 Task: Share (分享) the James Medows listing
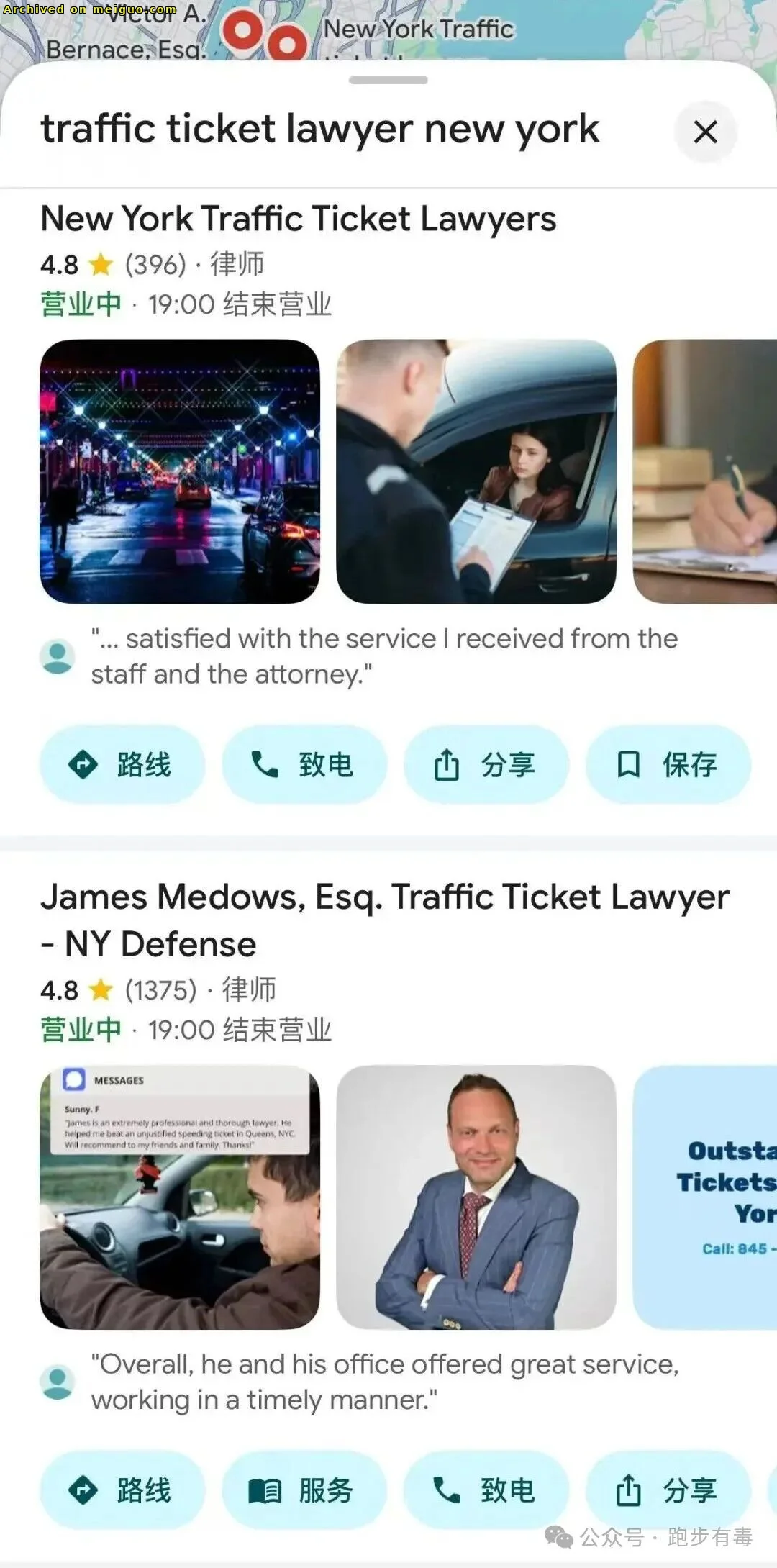668,1490
